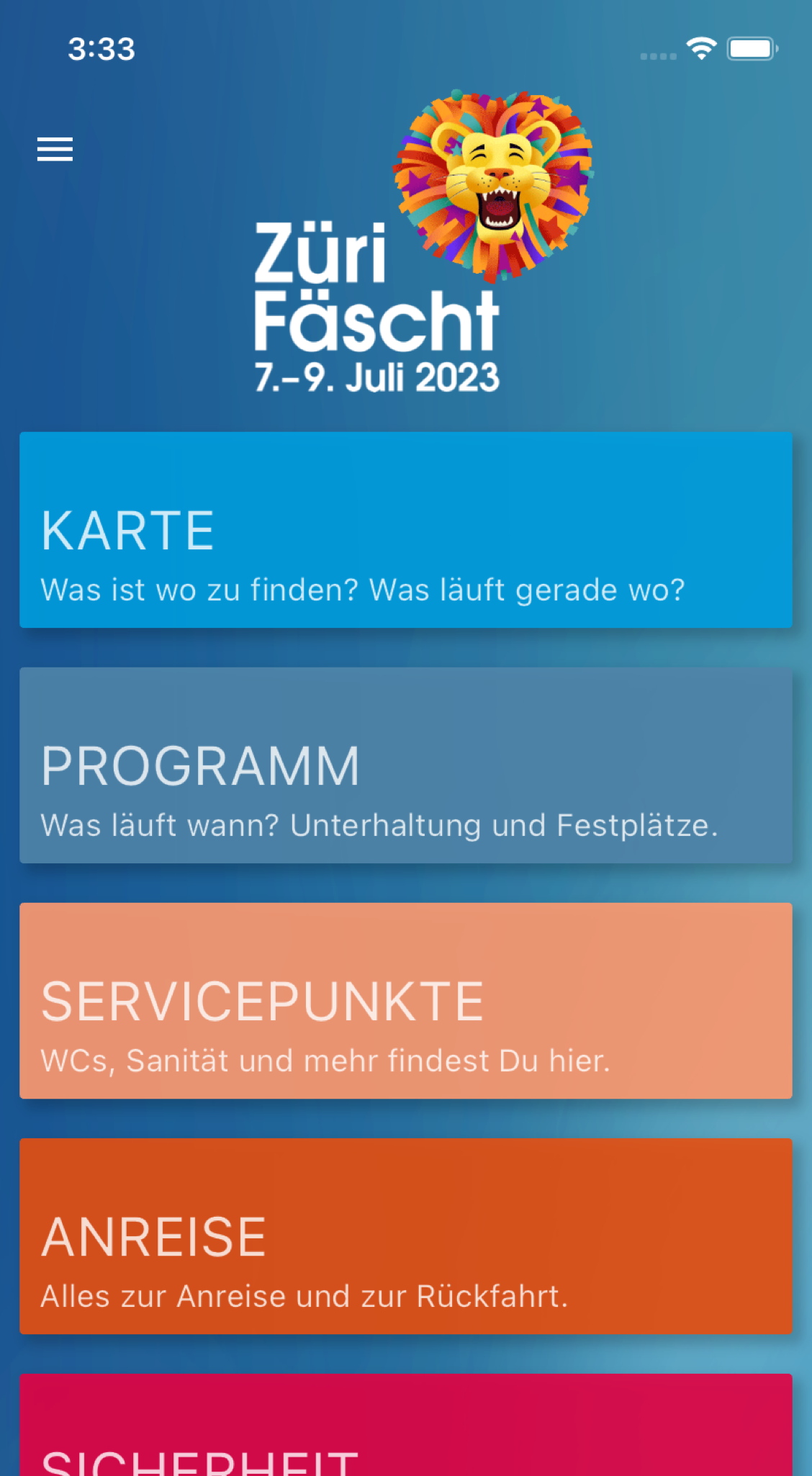Open the Sicherheit card

tap(406, 1425)
